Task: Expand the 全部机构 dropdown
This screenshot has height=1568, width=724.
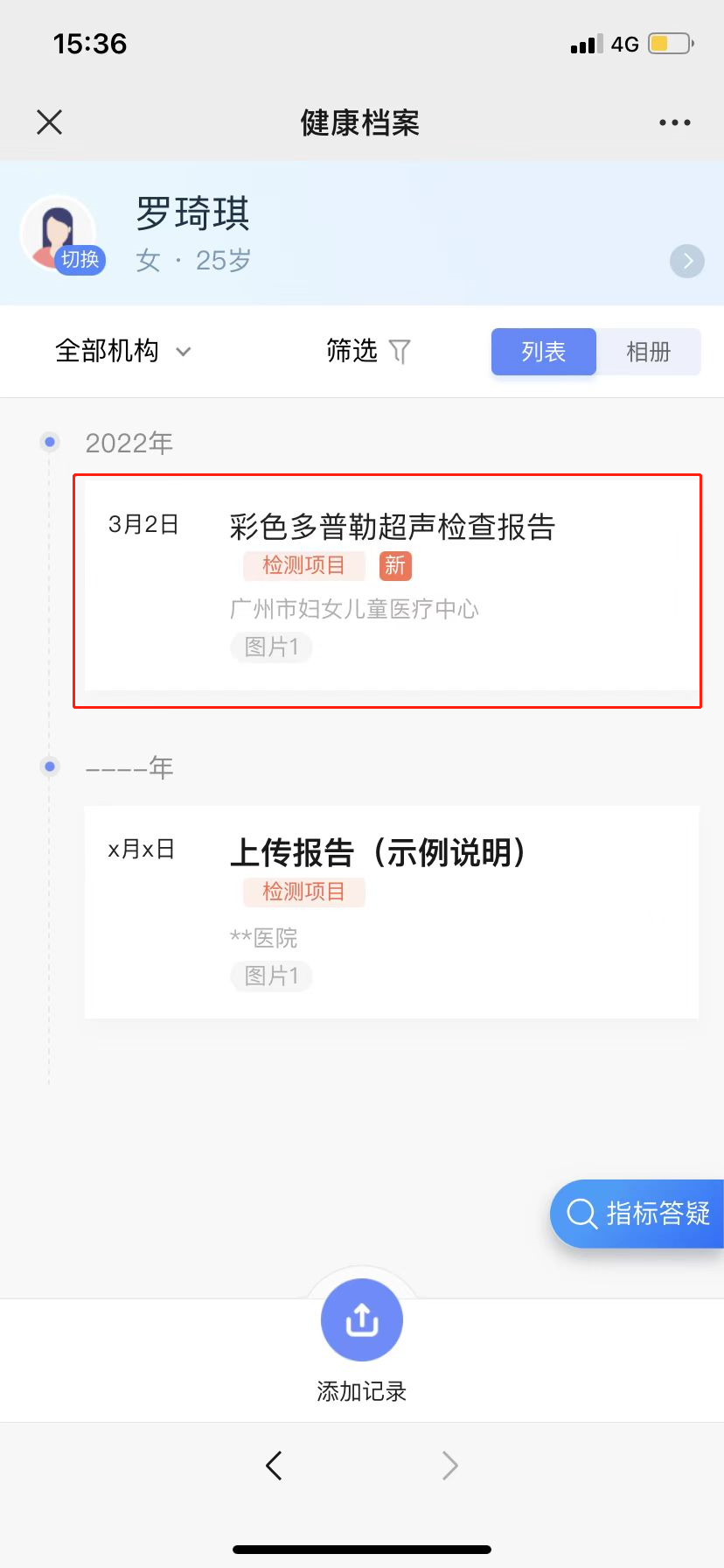Action: pos(123,352)
